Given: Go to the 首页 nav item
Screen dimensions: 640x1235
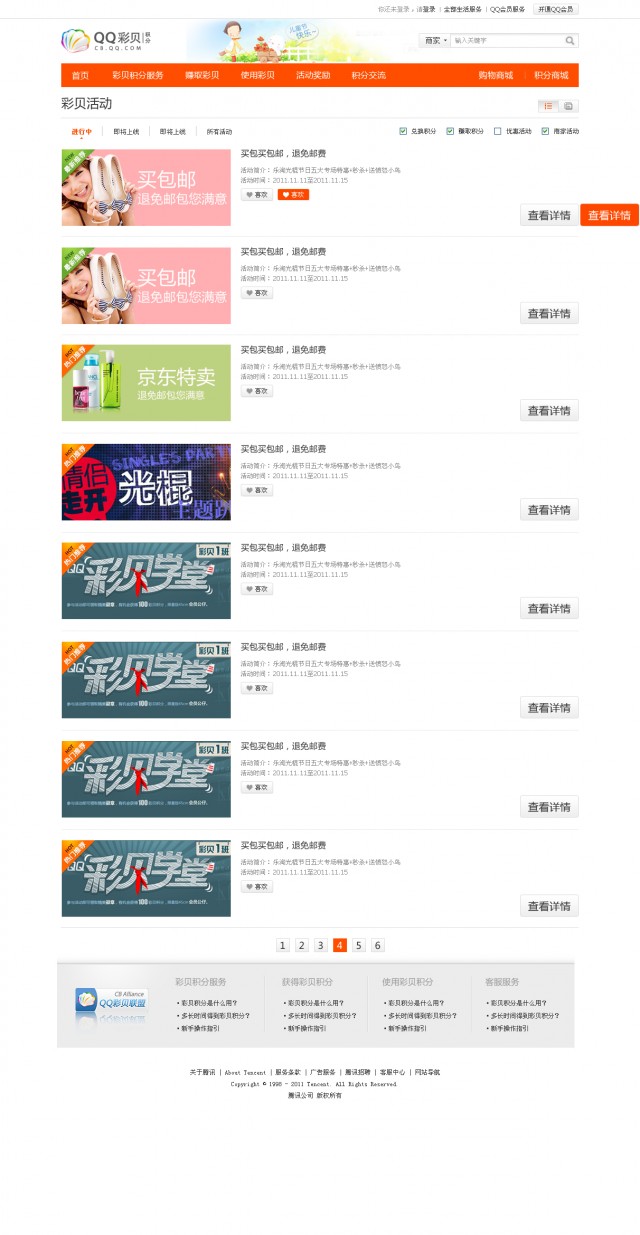Looking at the screenshot, I should [x=80, y=75].
